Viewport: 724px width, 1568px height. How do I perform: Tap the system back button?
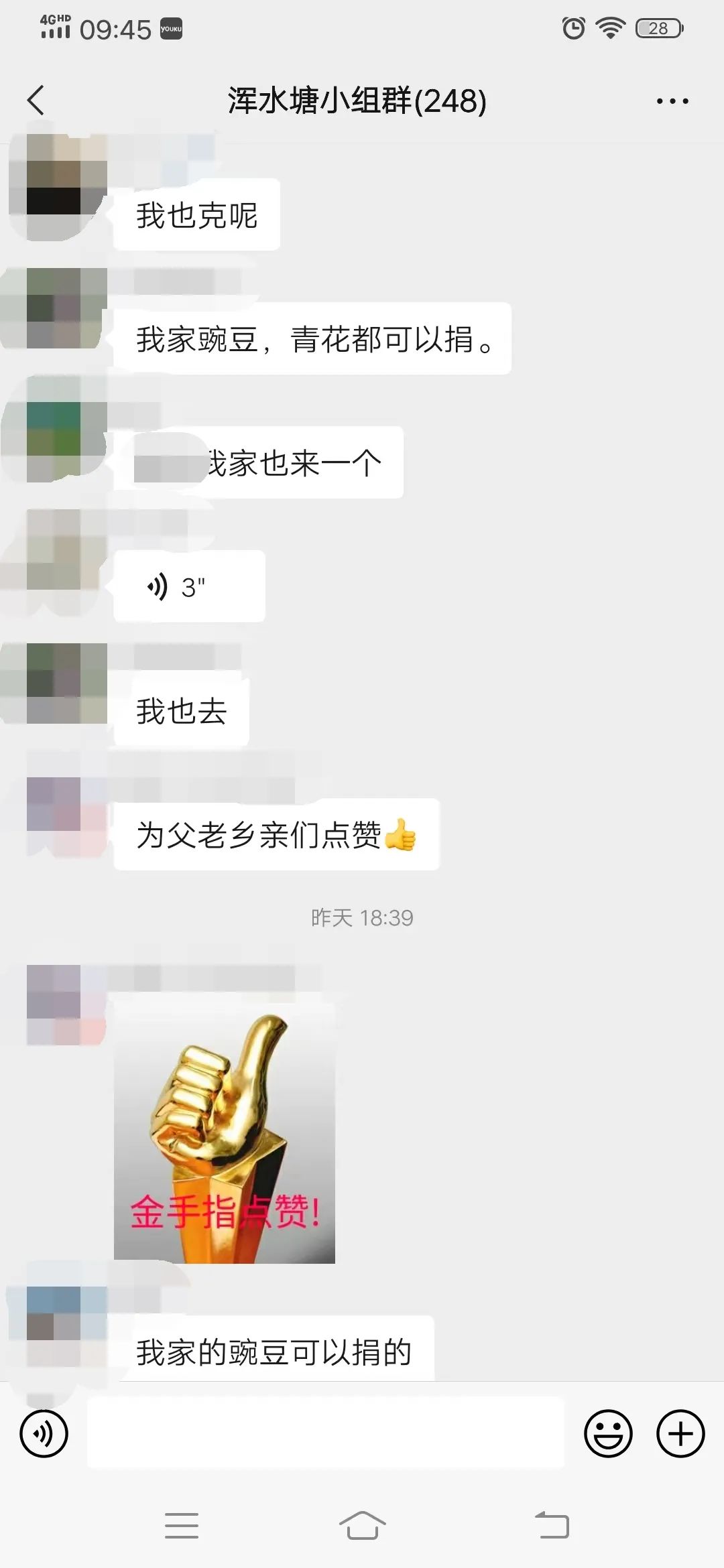click(x=552, y=1526)
